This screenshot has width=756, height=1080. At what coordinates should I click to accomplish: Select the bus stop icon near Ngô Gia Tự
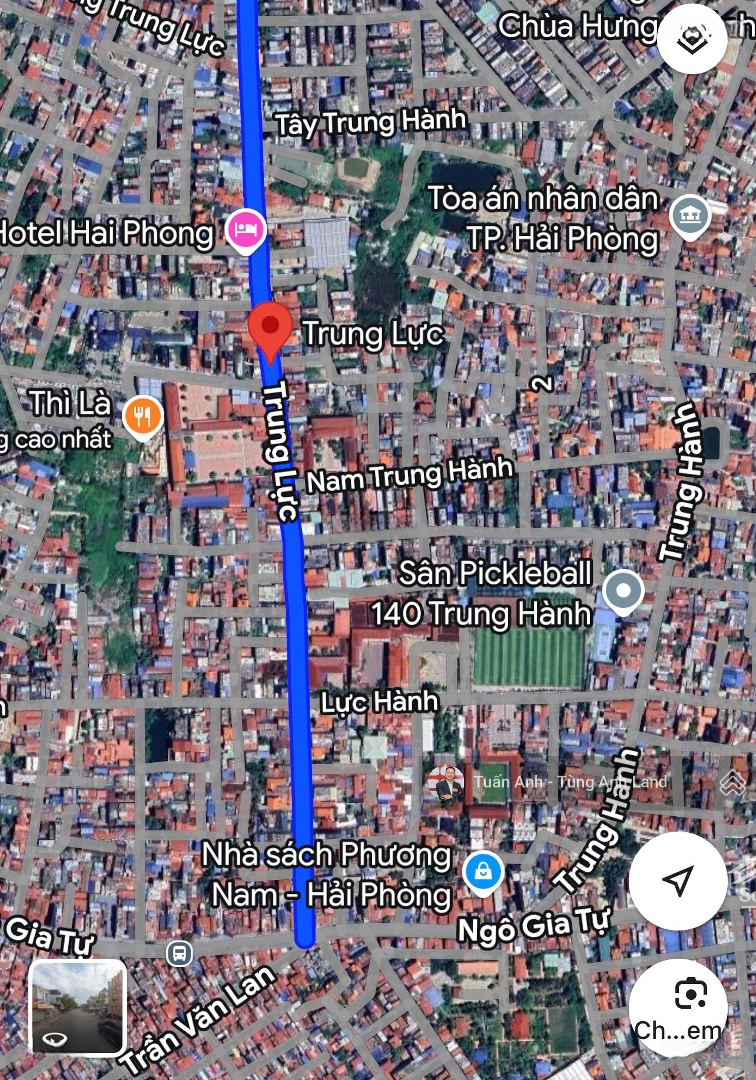pyautogui.click(x=180, y=952)
